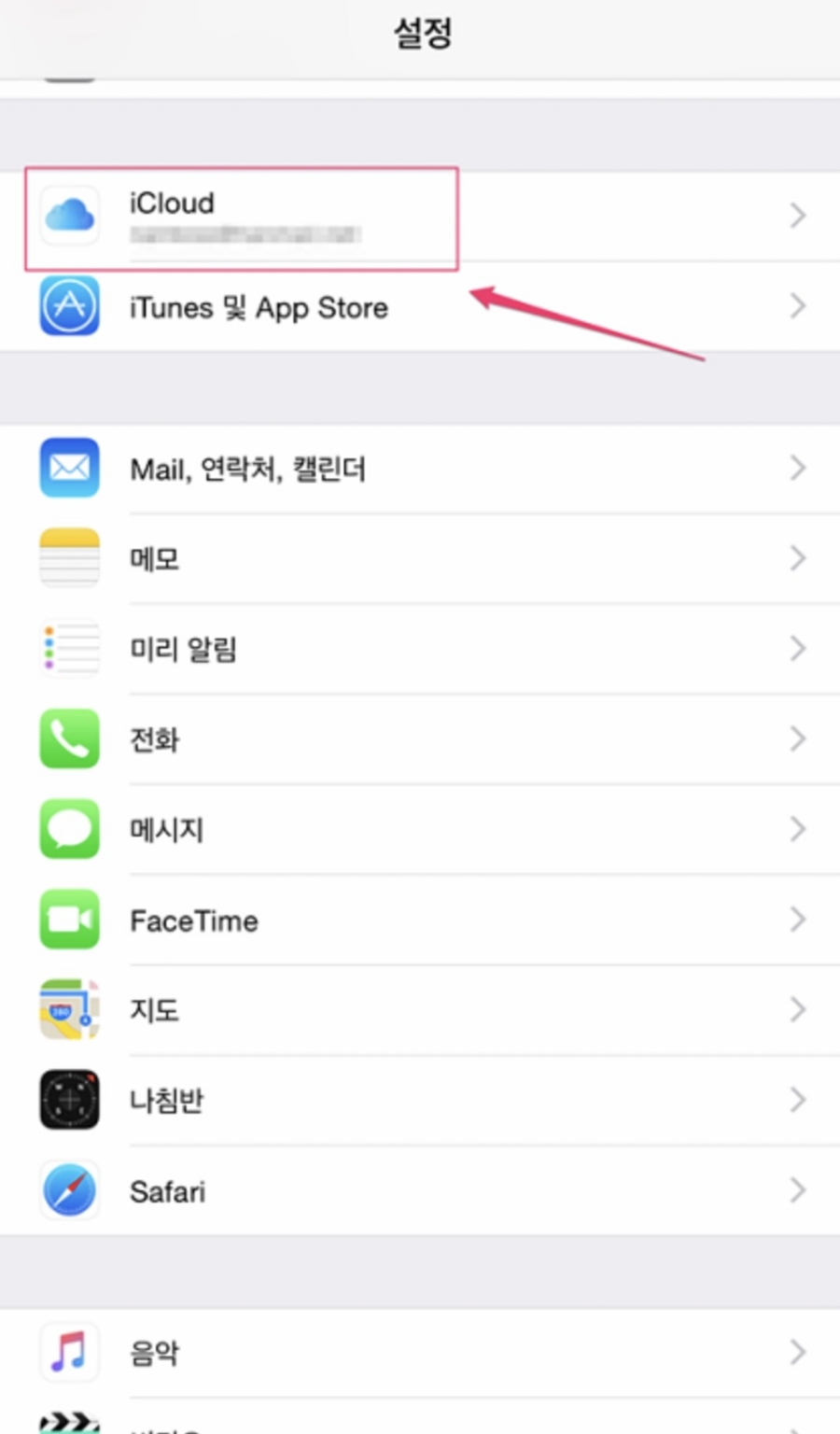Select the 미리 알림 row

pyautogui.click(x=420, y=649)
